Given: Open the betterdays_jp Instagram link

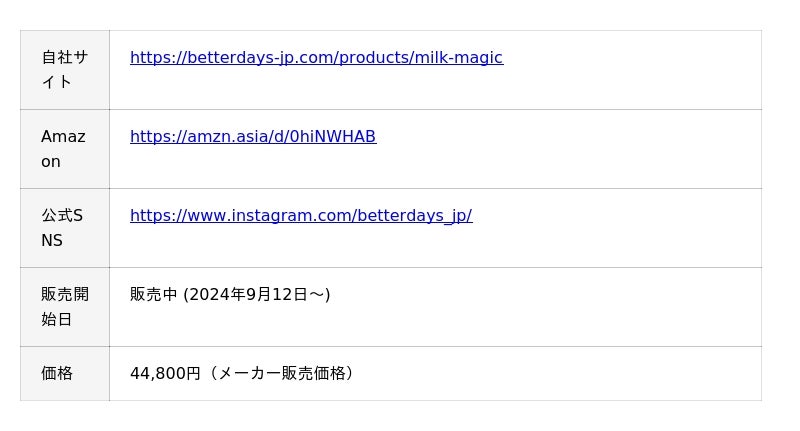Looking at the screenshot, I should [301, 216].
